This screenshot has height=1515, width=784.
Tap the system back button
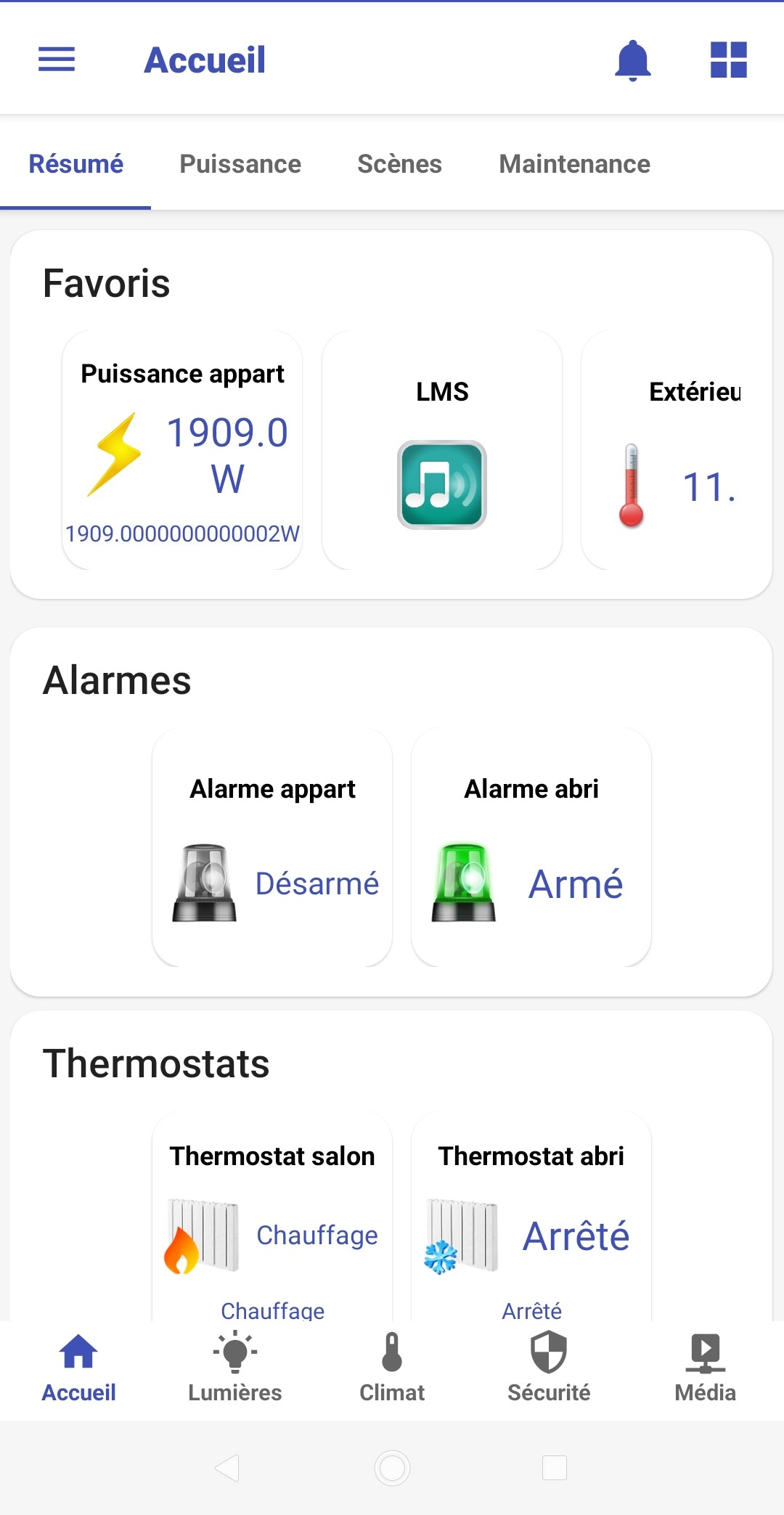(x=228, y=1468)
